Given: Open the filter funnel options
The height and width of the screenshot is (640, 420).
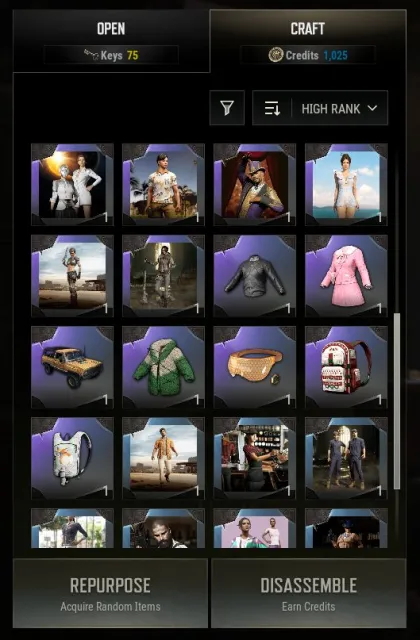Looking at the screenshot, I should click(227, 108).
